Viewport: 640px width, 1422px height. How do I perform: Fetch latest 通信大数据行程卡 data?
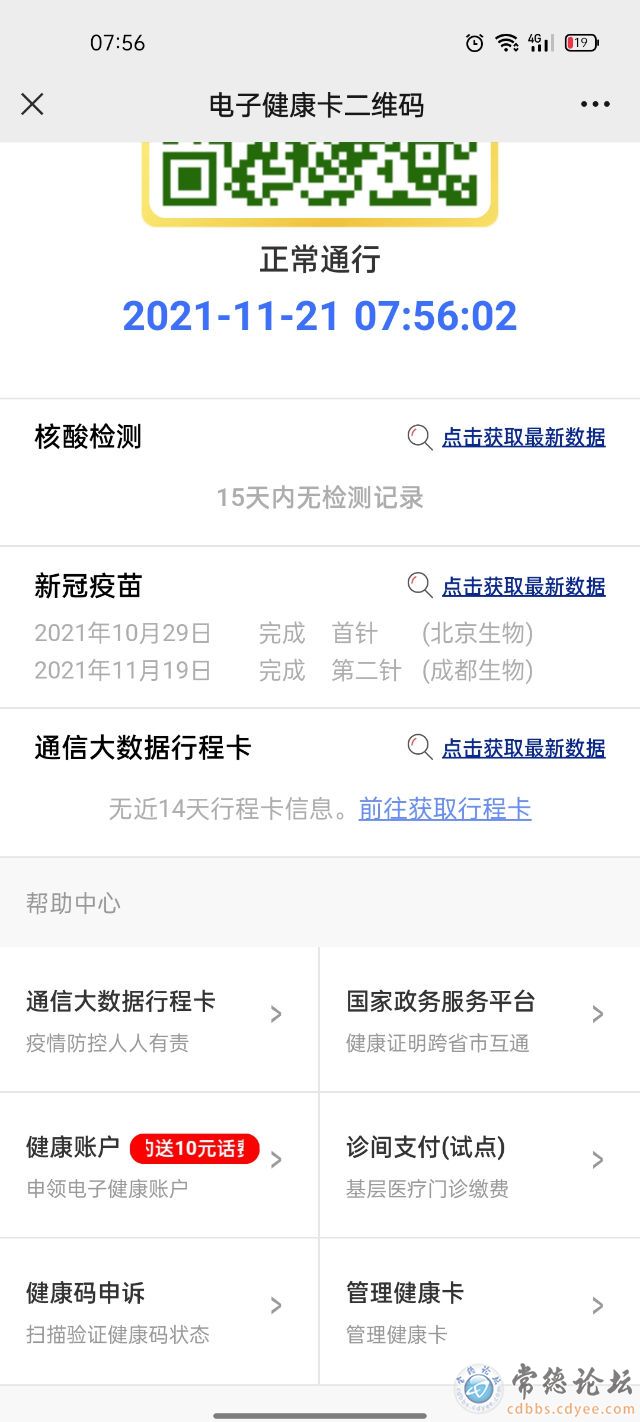pos(523,748)
